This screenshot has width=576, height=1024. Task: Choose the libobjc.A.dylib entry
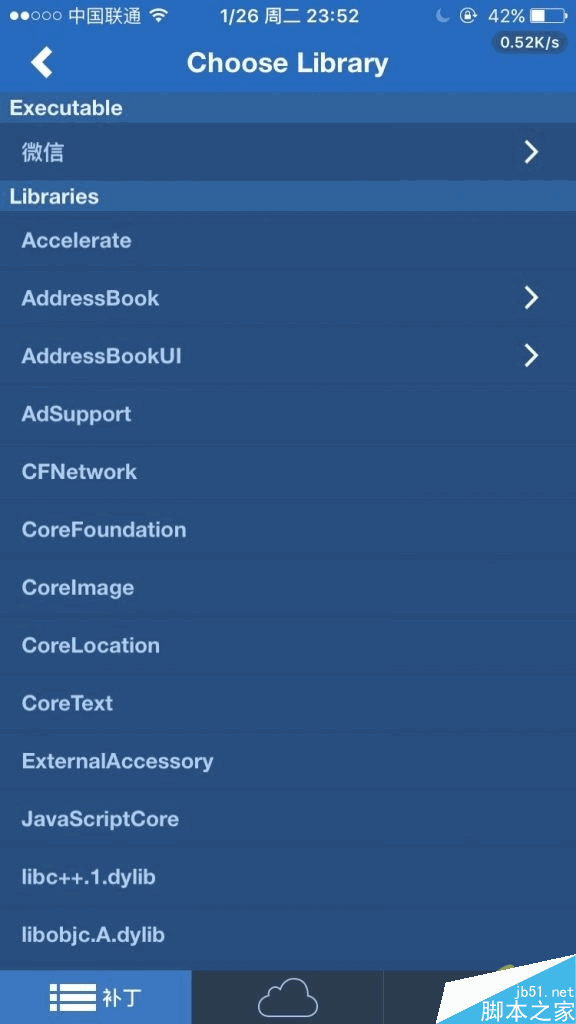tap(288, 935)
